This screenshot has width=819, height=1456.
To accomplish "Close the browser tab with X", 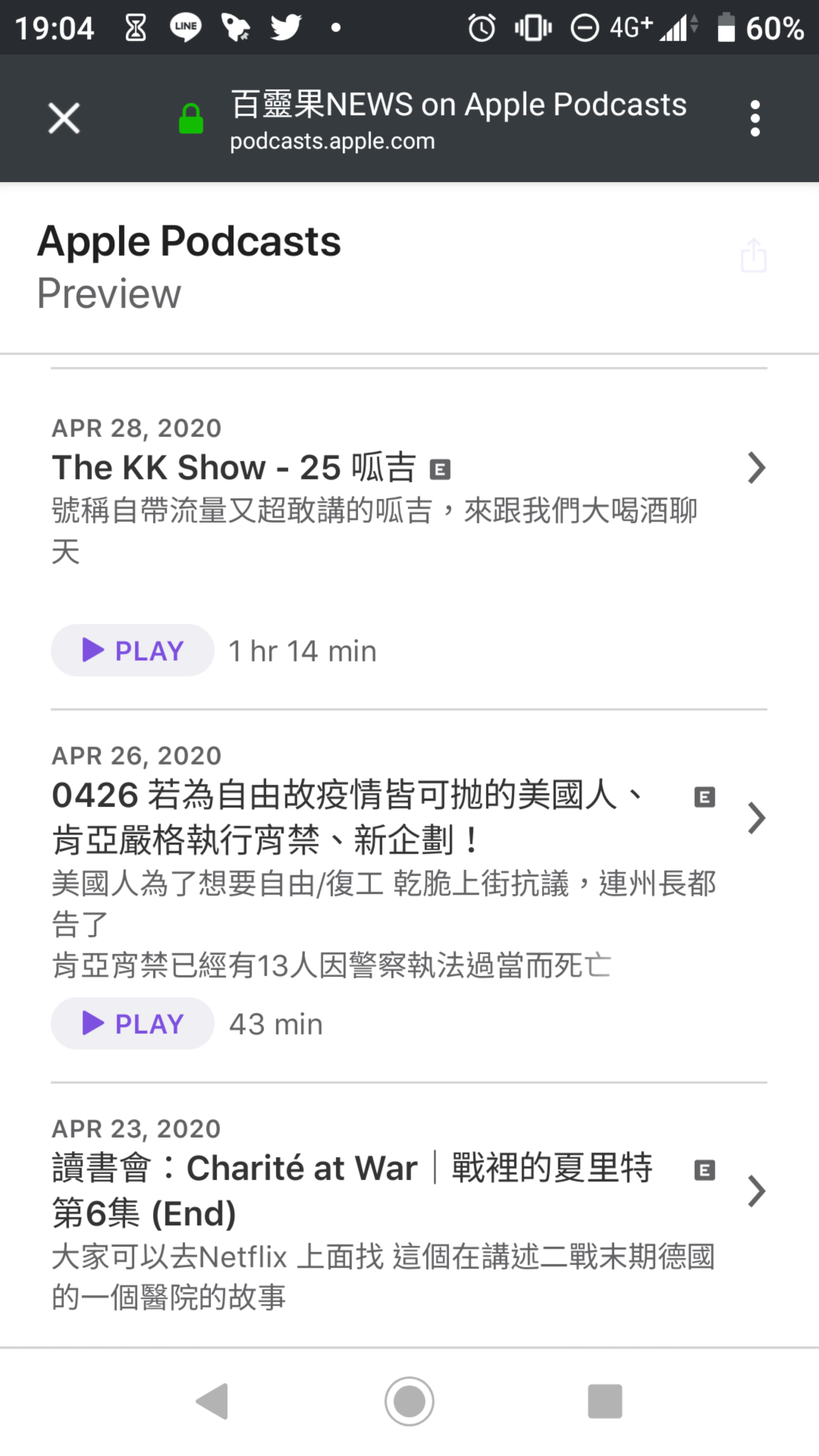I will pos(64,119).
